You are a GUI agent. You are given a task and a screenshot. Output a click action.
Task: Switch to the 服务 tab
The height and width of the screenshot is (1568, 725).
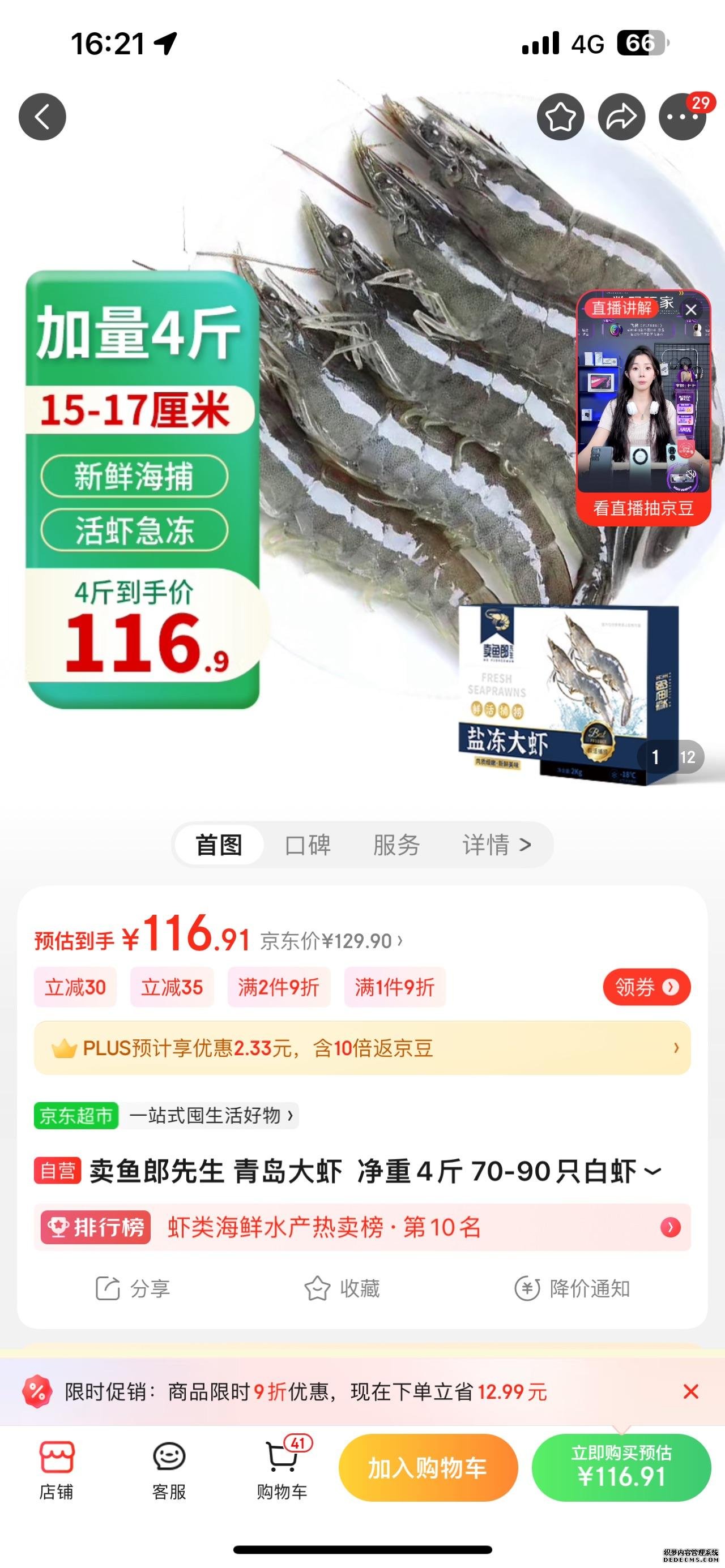[x=396, y=845]
